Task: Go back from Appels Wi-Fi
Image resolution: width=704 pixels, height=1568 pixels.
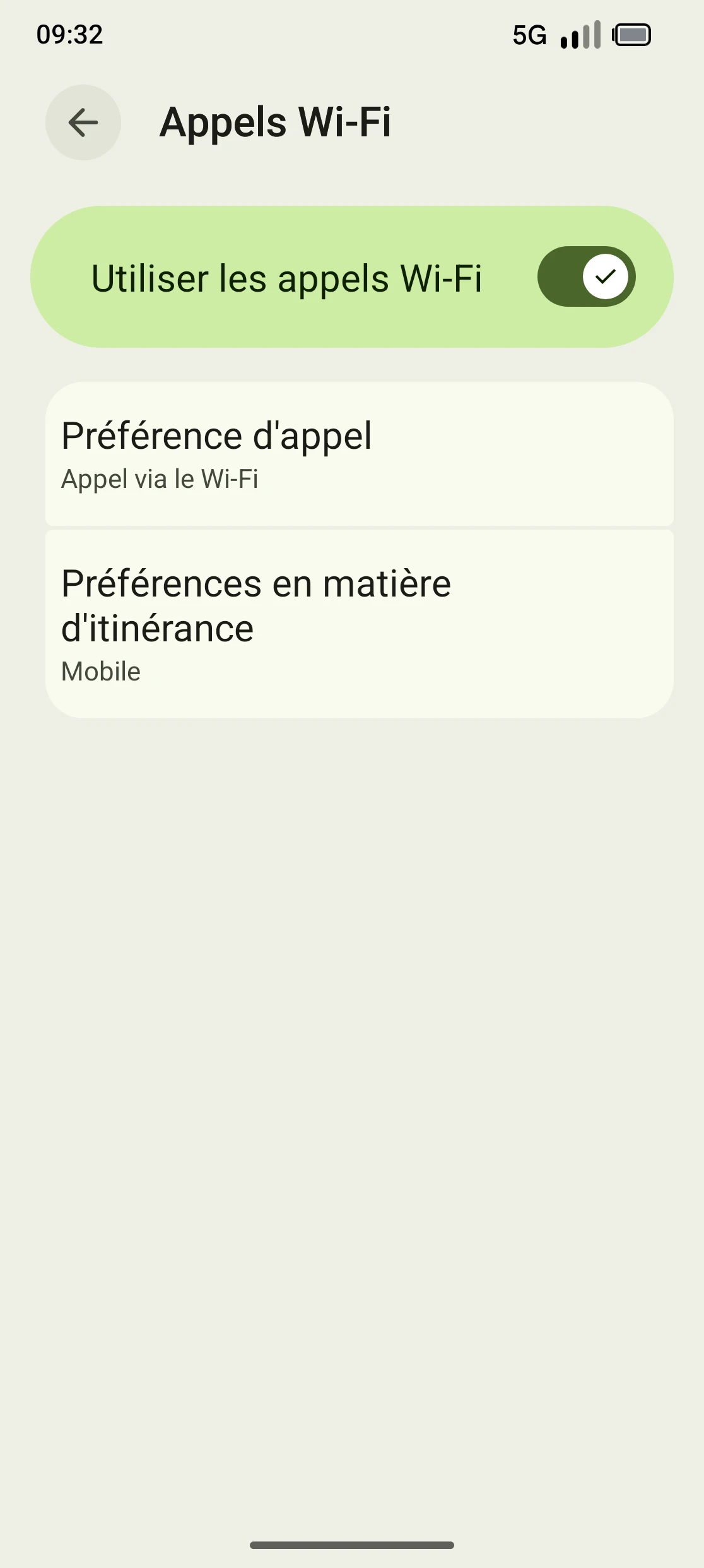Action: tap(83, 122)
